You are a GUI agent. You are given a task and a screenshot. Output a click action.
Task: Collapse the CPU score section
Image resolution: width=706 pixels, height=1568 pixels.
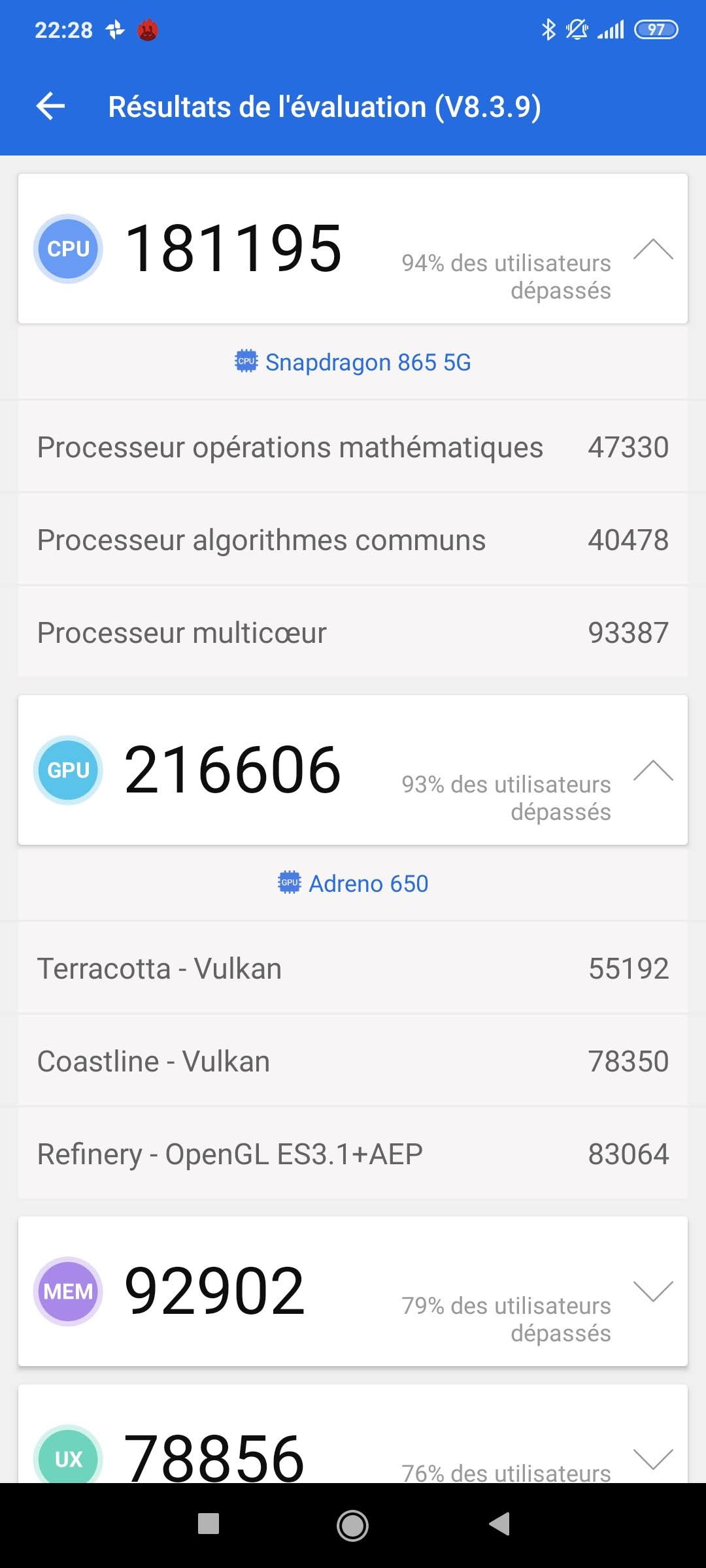click(652, 250)
